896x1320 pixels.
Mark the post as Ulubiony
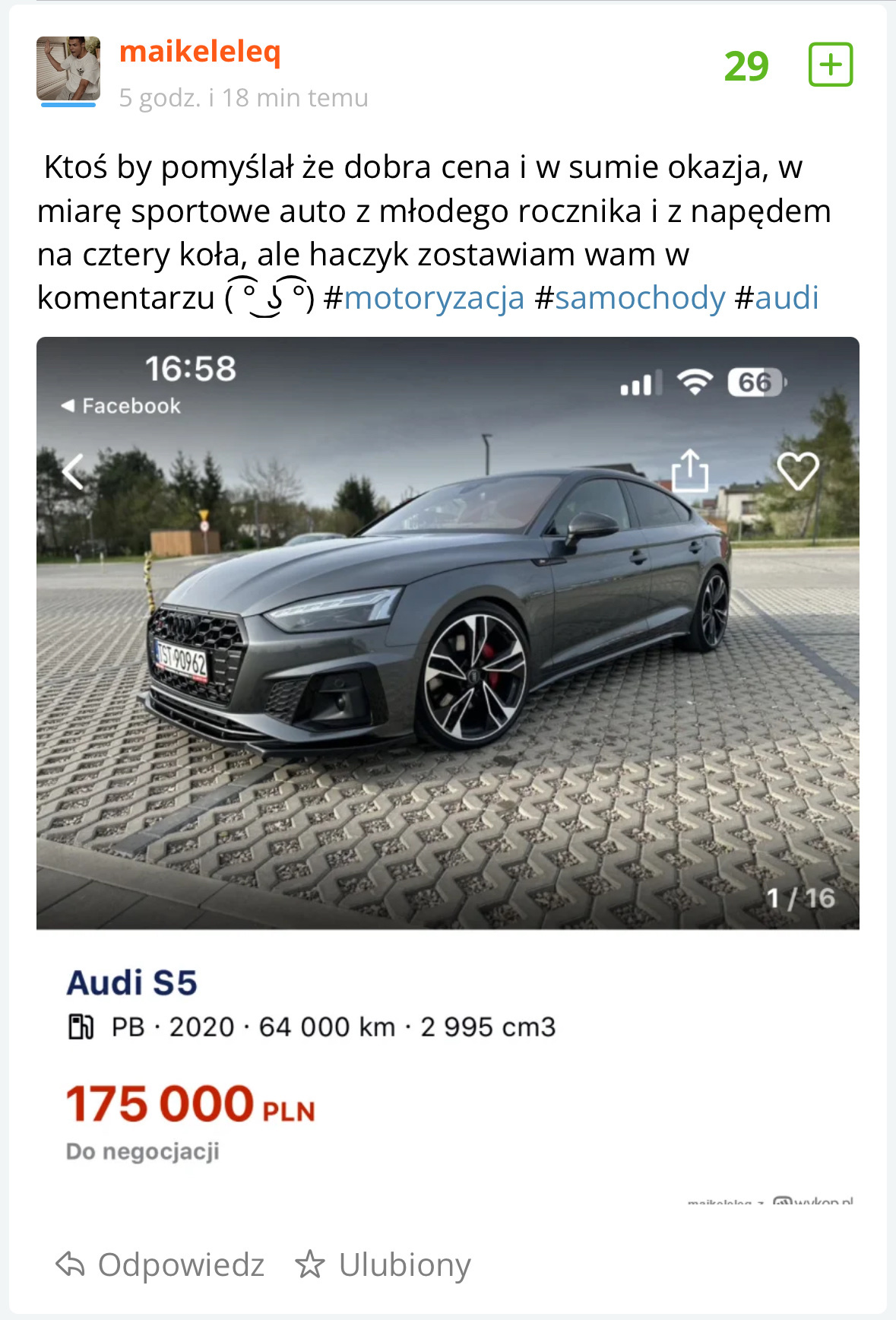384,1264
